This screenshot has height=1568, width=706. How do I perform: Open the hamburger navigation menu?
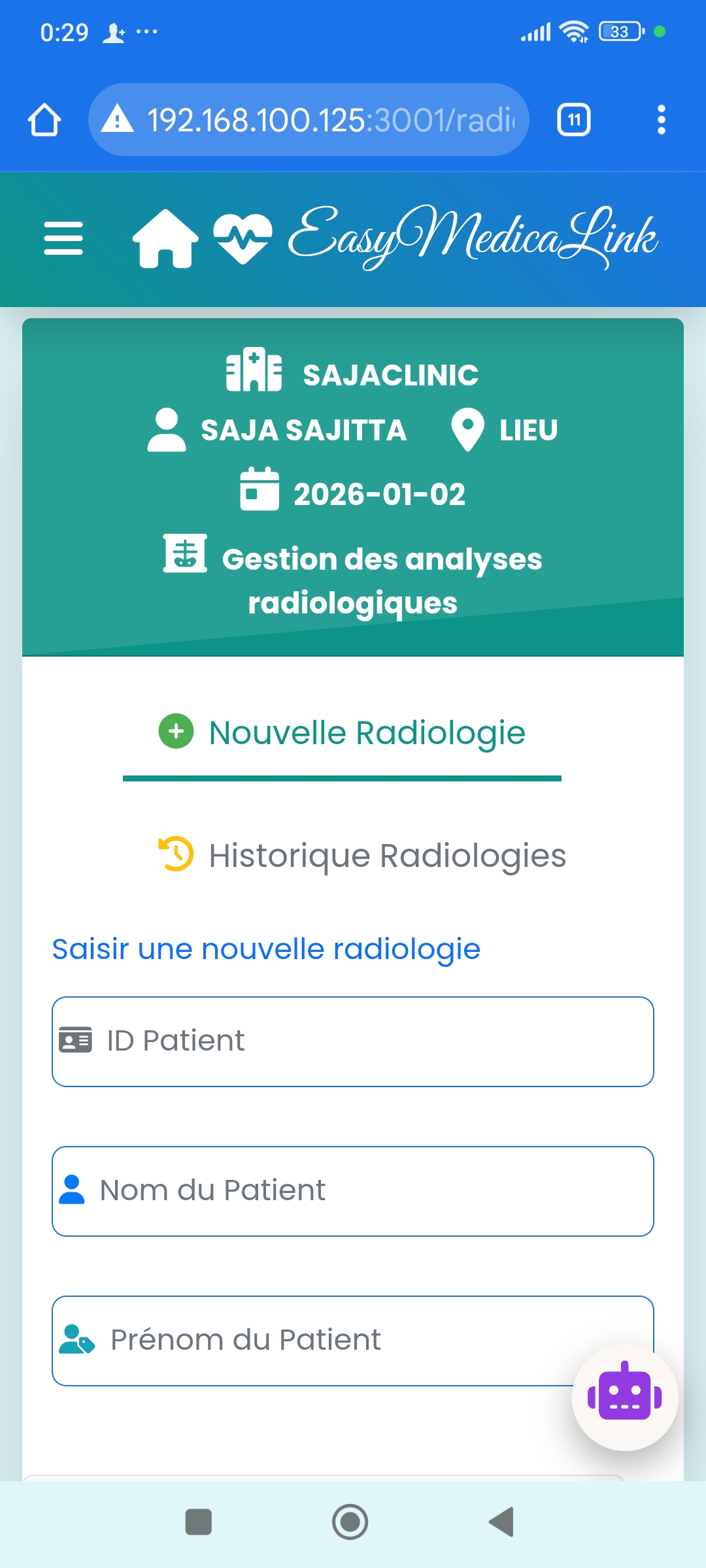[x=63, y=238]
